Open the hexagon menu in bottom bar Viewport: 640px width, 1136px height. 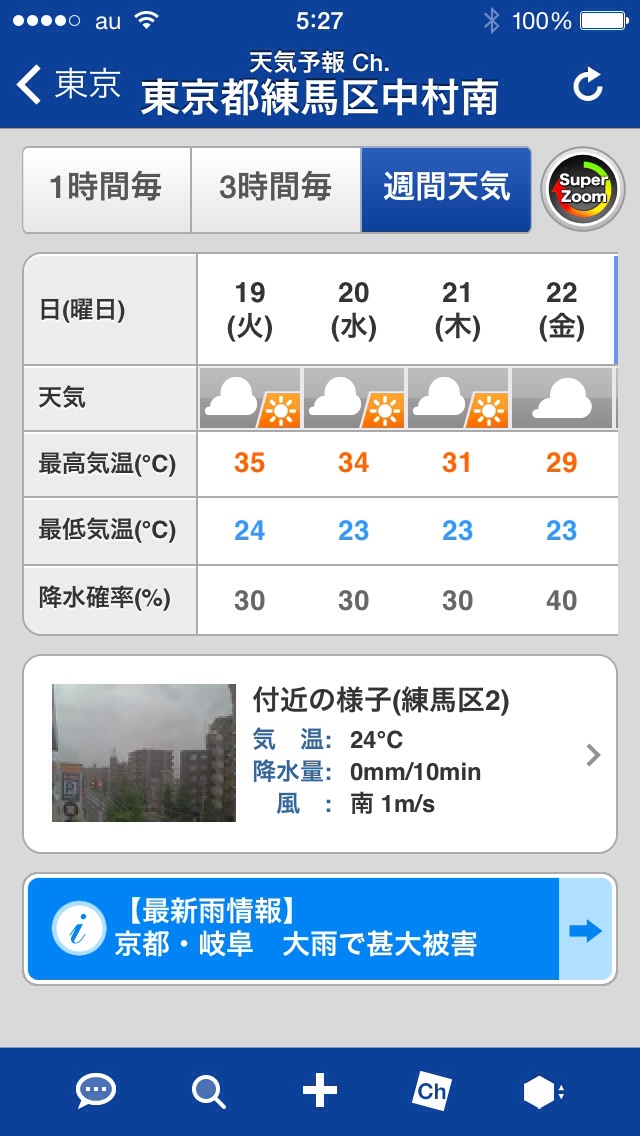[543, 1091]
